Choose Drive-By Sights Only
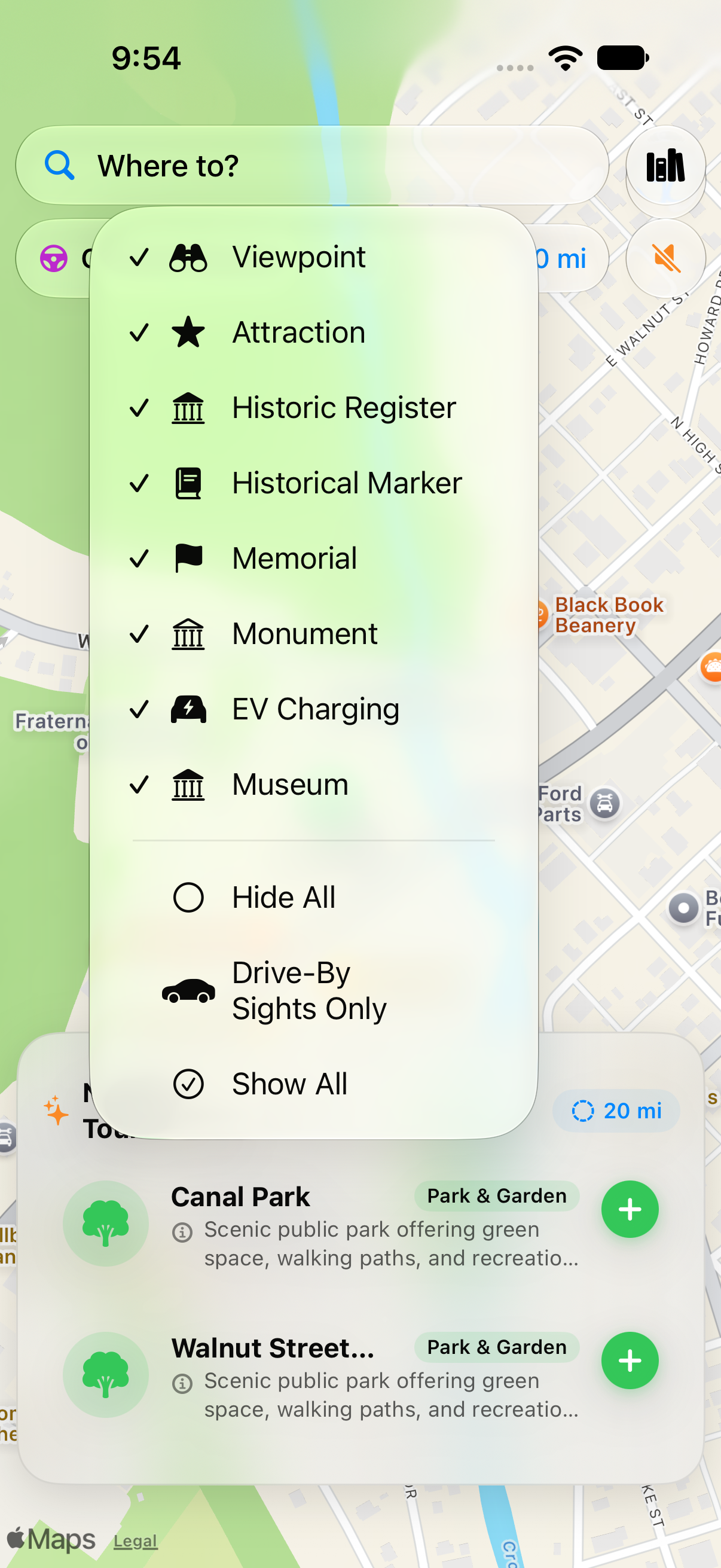The width and height of the screenshot is (721, 1568). pos(313,991)
